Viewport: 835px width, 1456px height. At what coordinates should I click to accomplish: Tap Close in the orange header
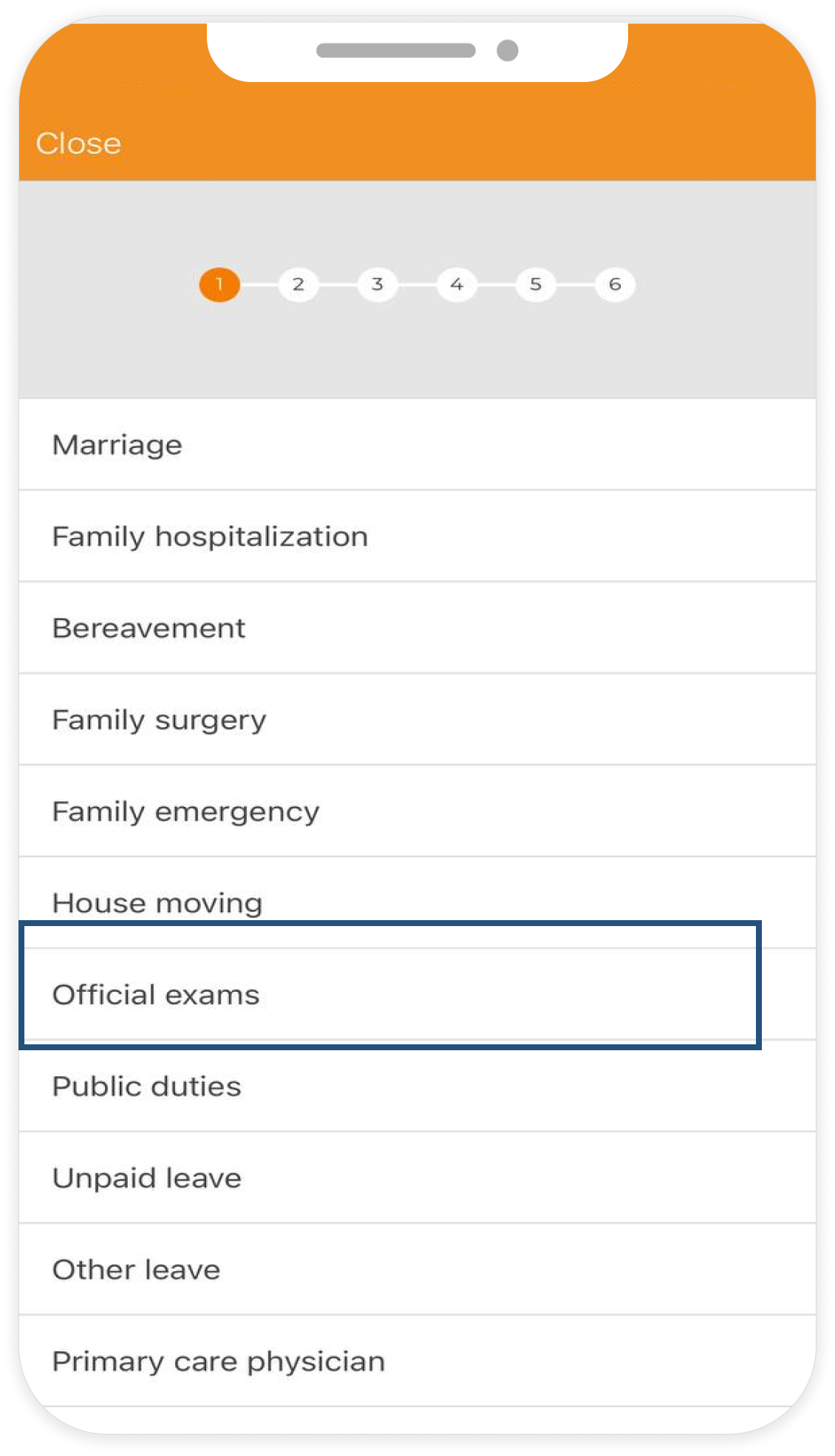point(78,143)
